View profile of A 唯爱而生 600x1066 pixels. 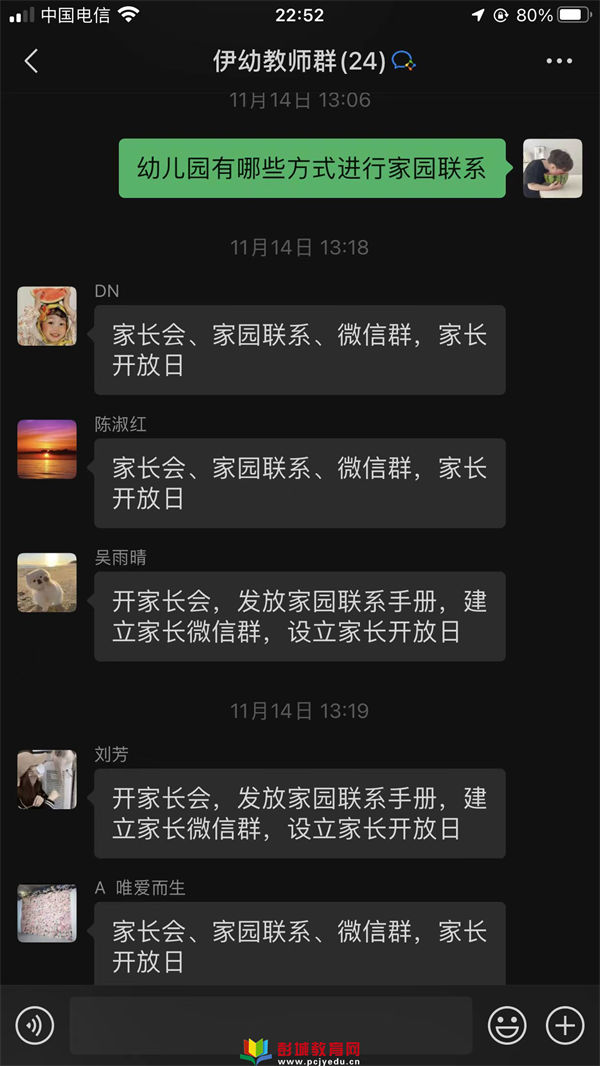(47, 912)
